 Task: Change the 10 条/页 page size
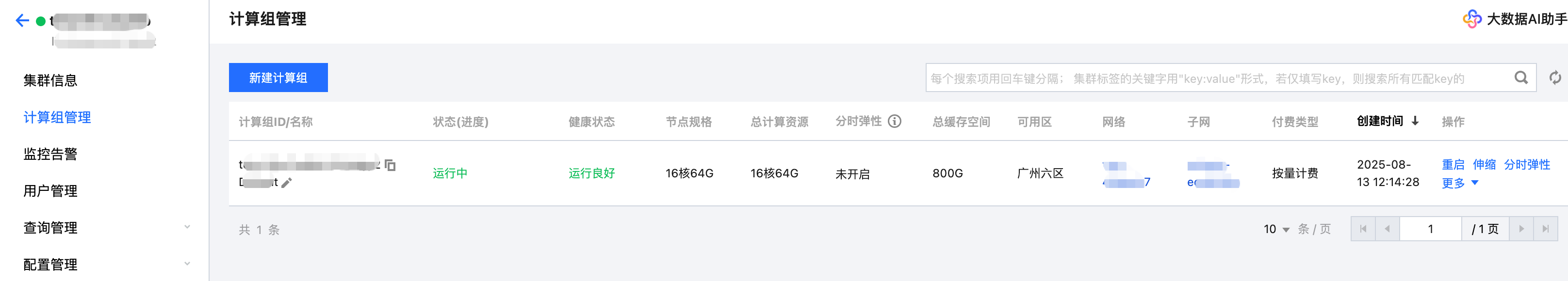(x=1276, y=229)
